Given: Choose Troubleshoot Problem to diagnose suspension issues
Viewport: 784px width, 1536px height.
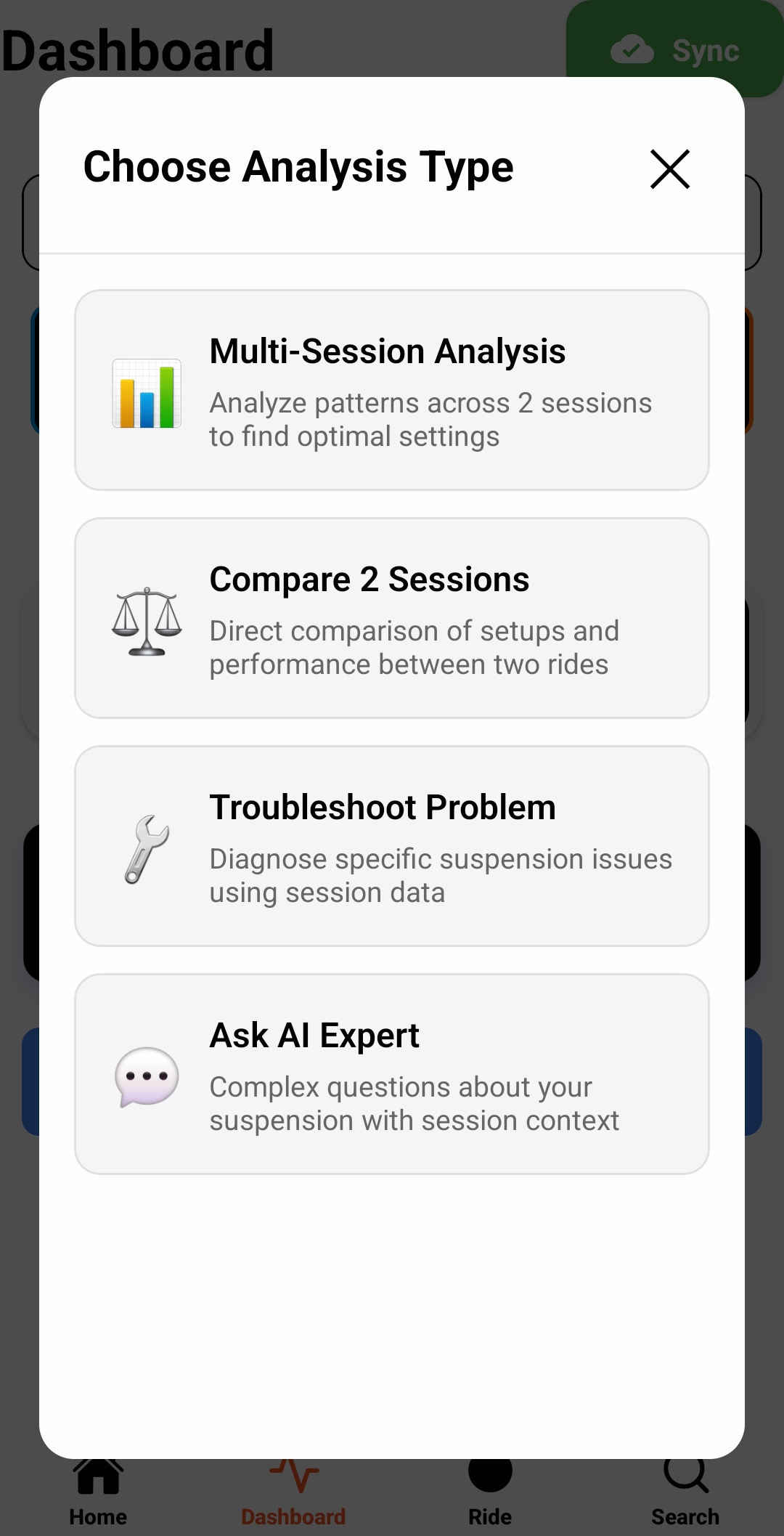Looking at the screenshot, I should [392, 846].
